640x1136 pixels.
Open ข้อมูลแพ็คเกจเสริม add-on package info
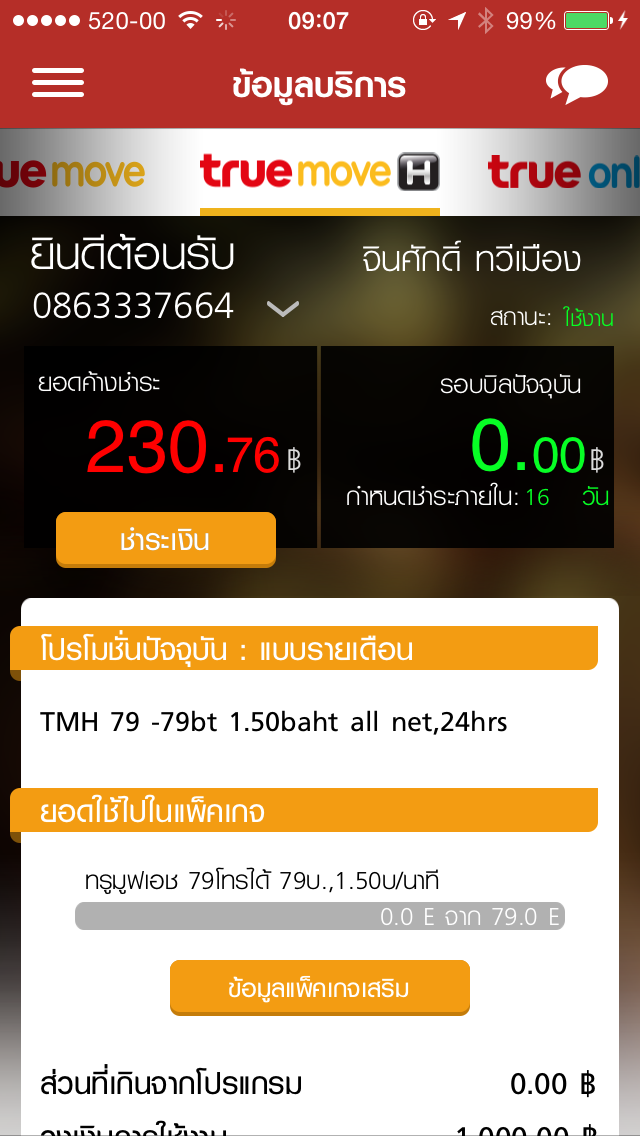click(x=319, y=988)
